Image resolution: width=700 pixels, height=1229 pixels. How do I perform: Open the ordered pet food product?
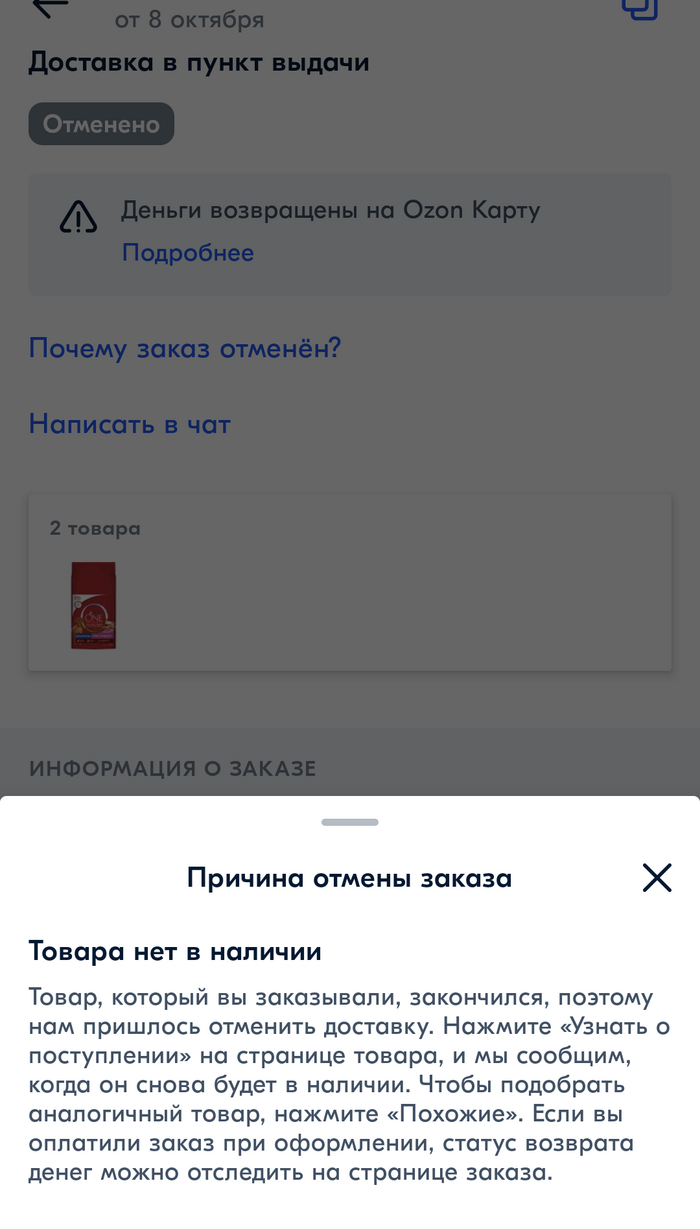(x=93, y=606)
